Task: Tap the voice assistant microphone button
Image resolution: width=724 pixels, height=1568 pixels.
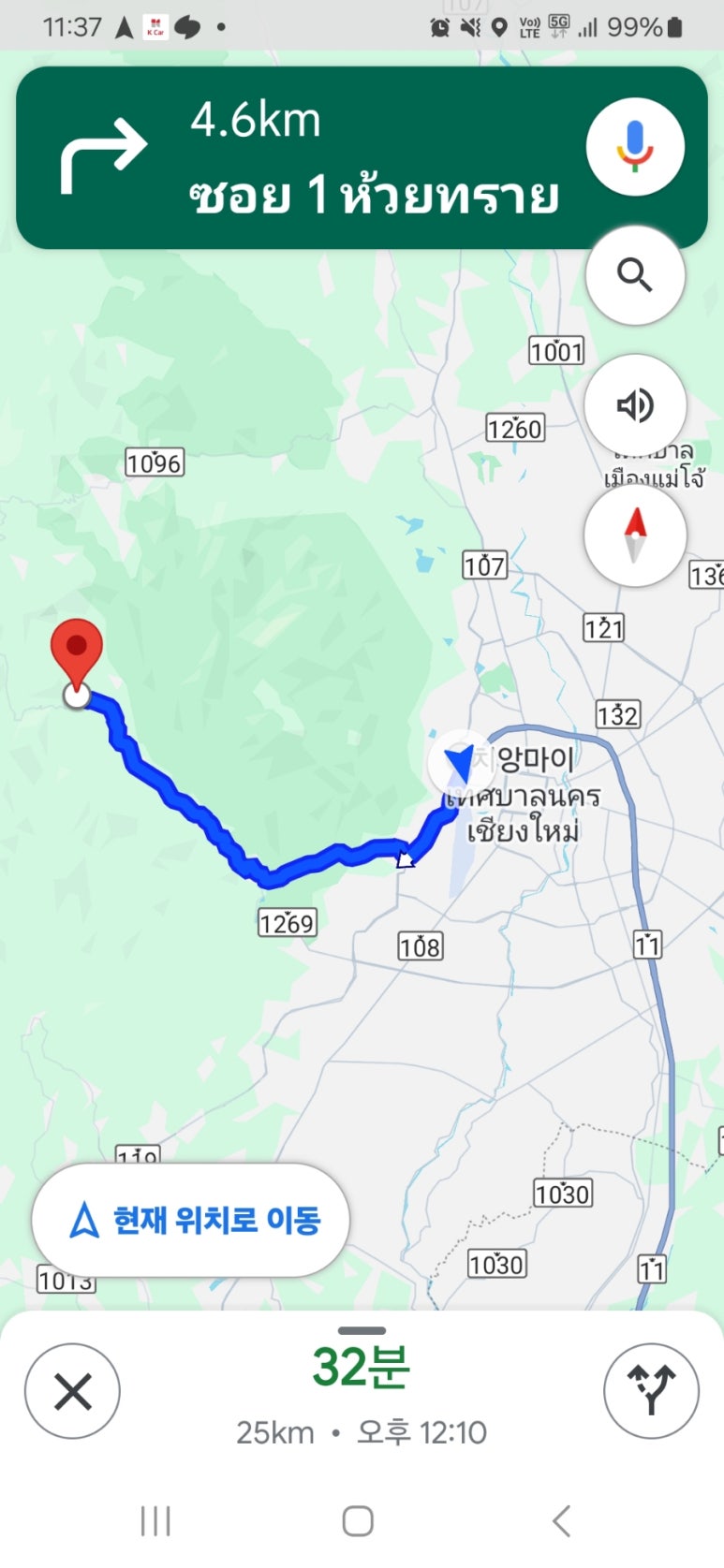Action: [x=634, y=146]
